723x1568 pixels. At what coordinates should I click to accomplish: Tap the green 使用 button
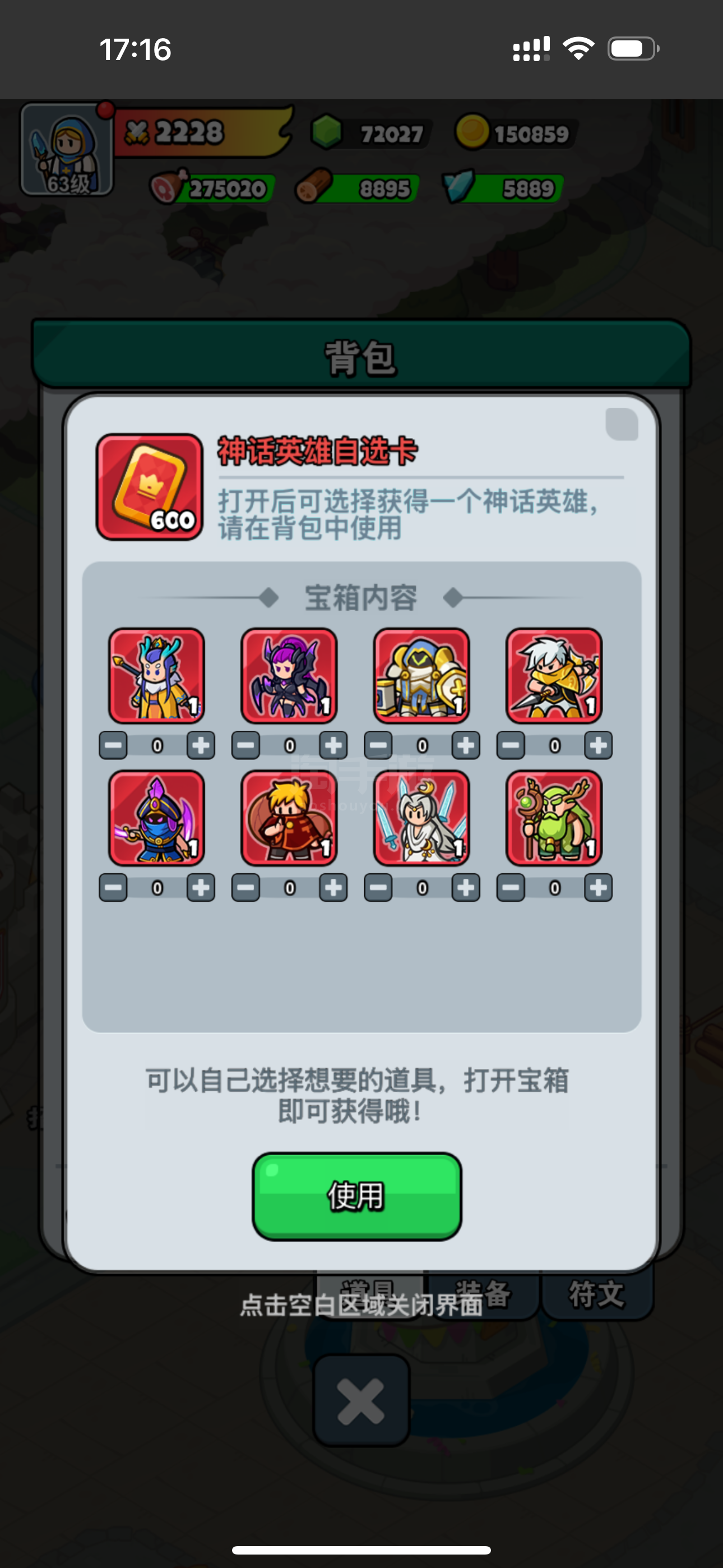point(356,1196)
